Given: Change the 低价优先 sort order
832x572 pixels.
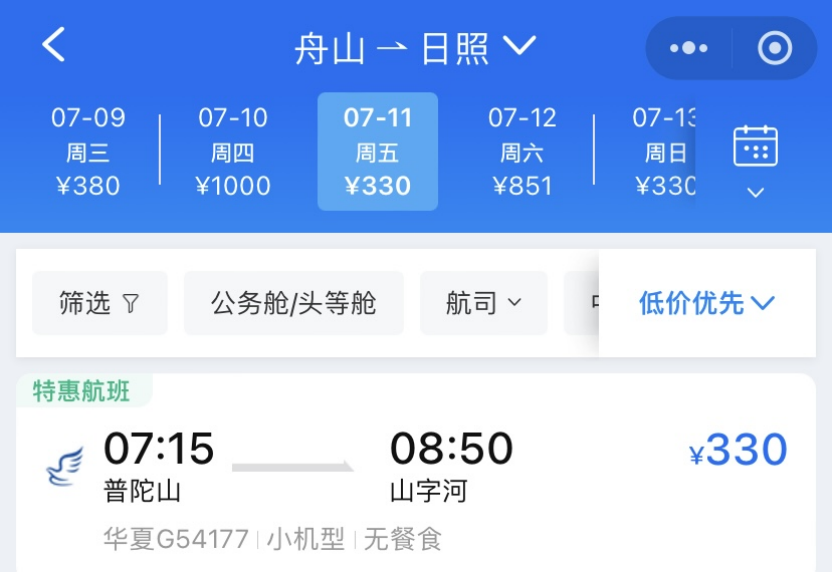Looking at the screenshot, I should (x=706, y=303).
